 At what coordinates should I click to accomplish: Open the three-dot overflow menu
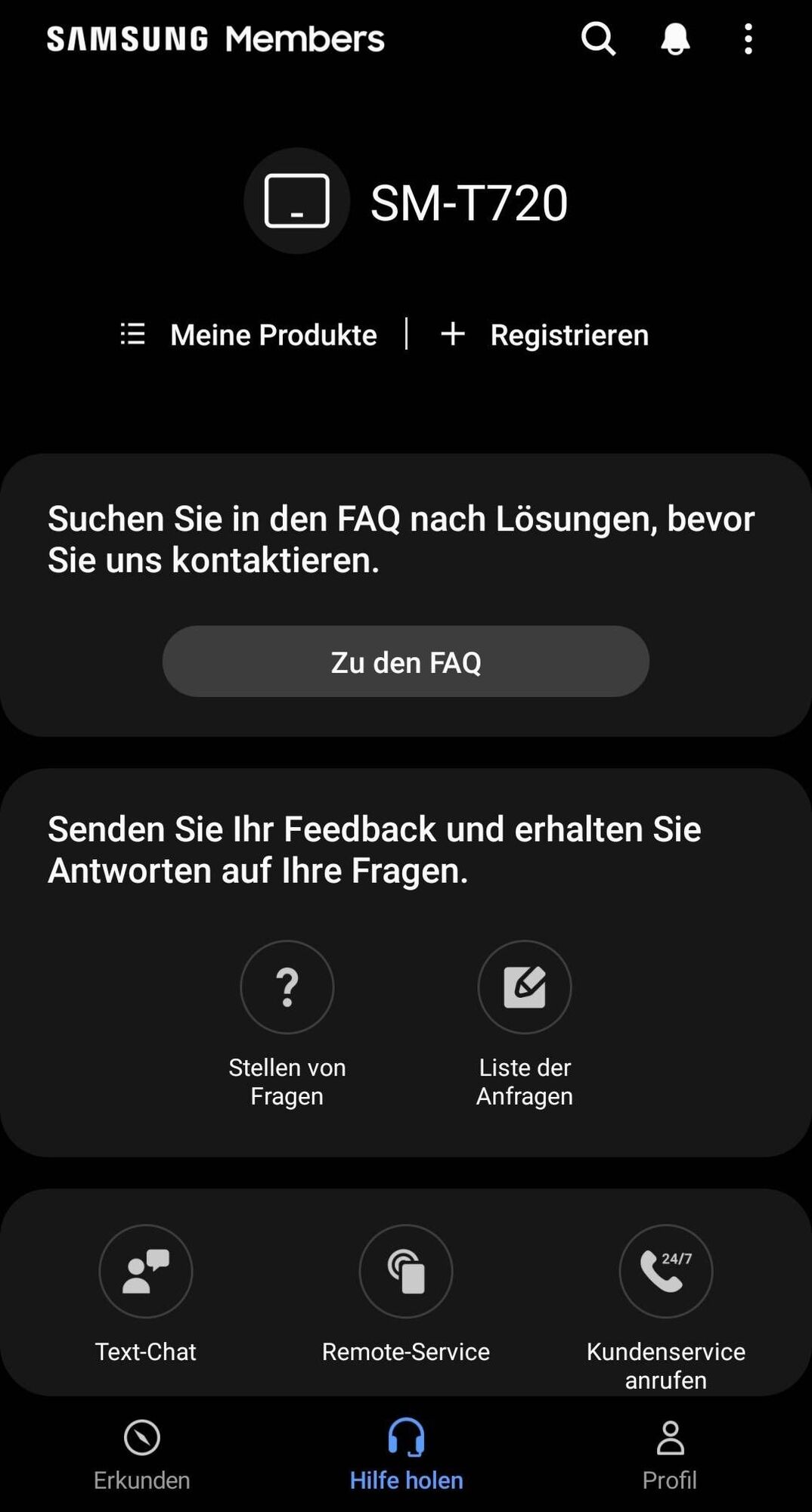[x=747, y=40]
